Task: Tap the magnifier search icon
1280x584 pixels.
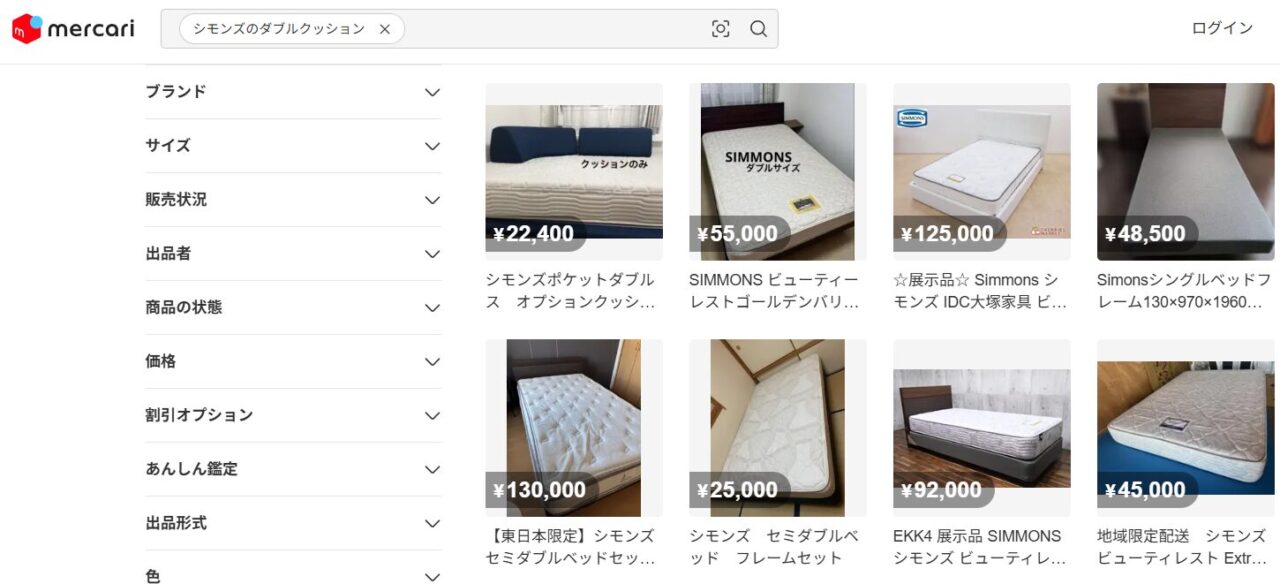Action: (x=758, y=29)
